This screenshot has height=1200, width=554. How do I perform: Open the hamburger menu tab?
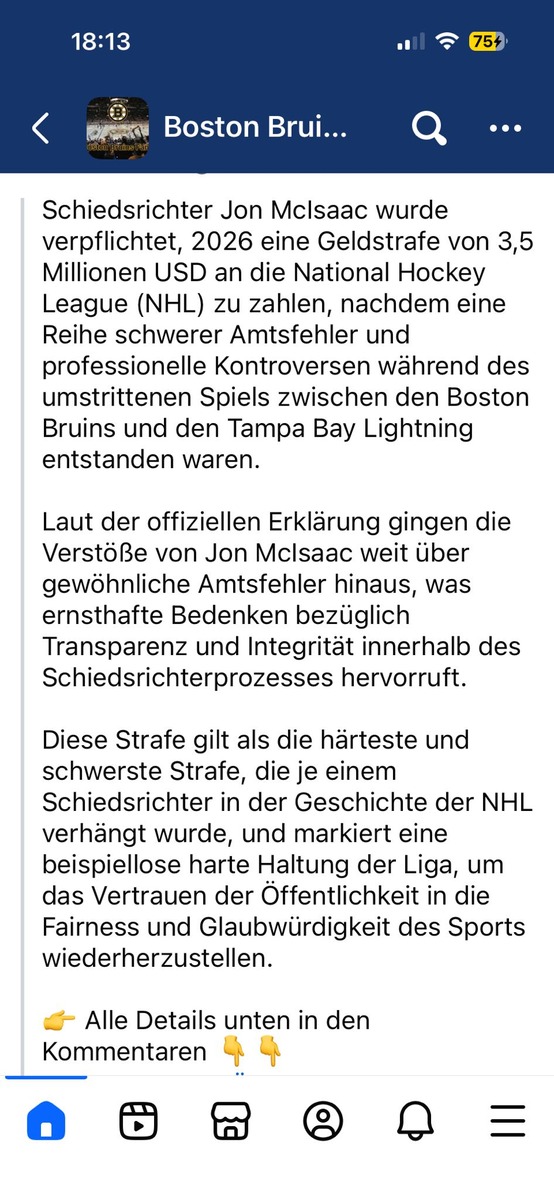pyautogui.click(x=508, y=1121)
